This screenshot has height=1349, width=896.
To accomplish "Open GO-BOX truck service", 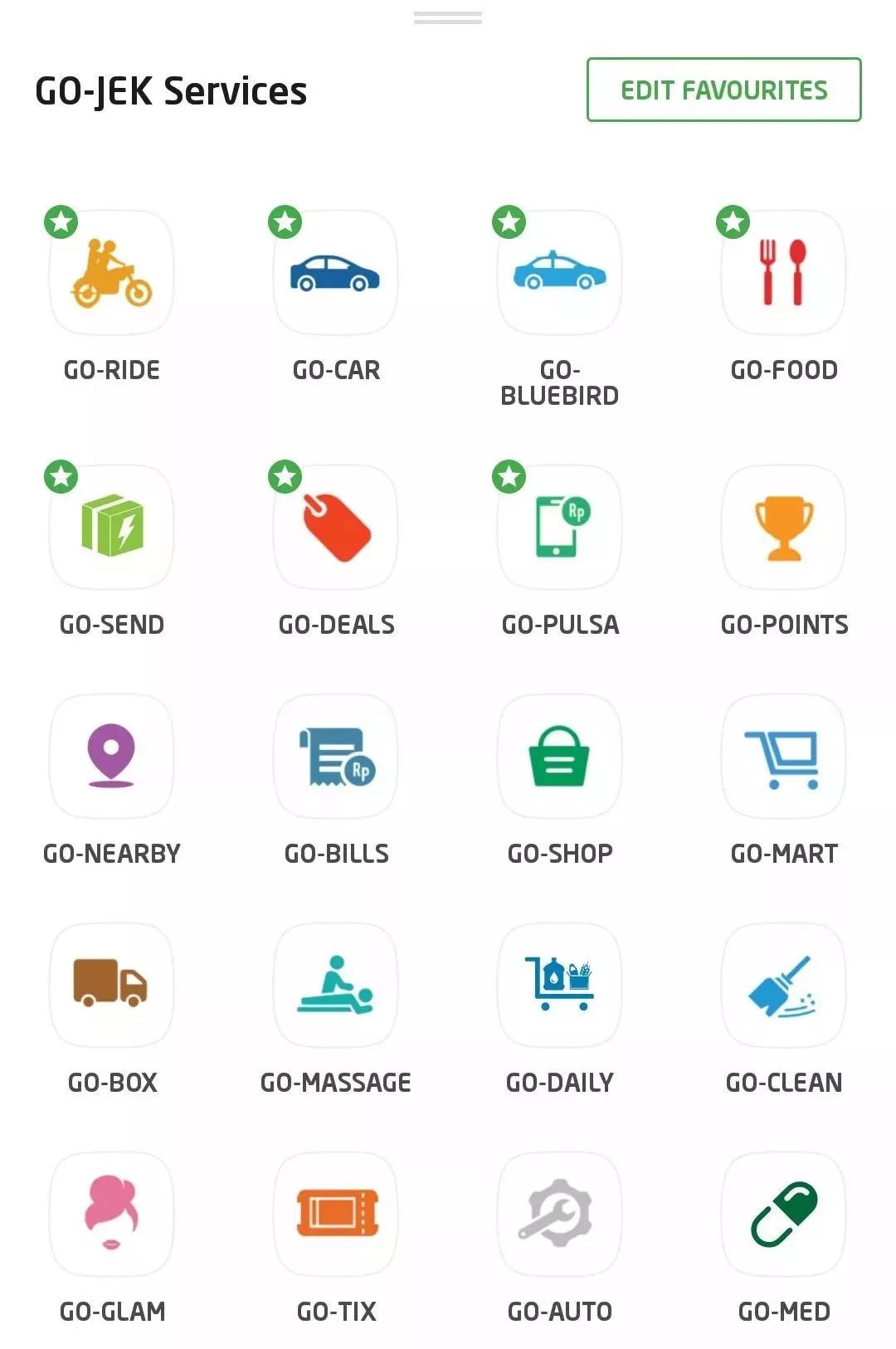I will (x=112, y=985).
